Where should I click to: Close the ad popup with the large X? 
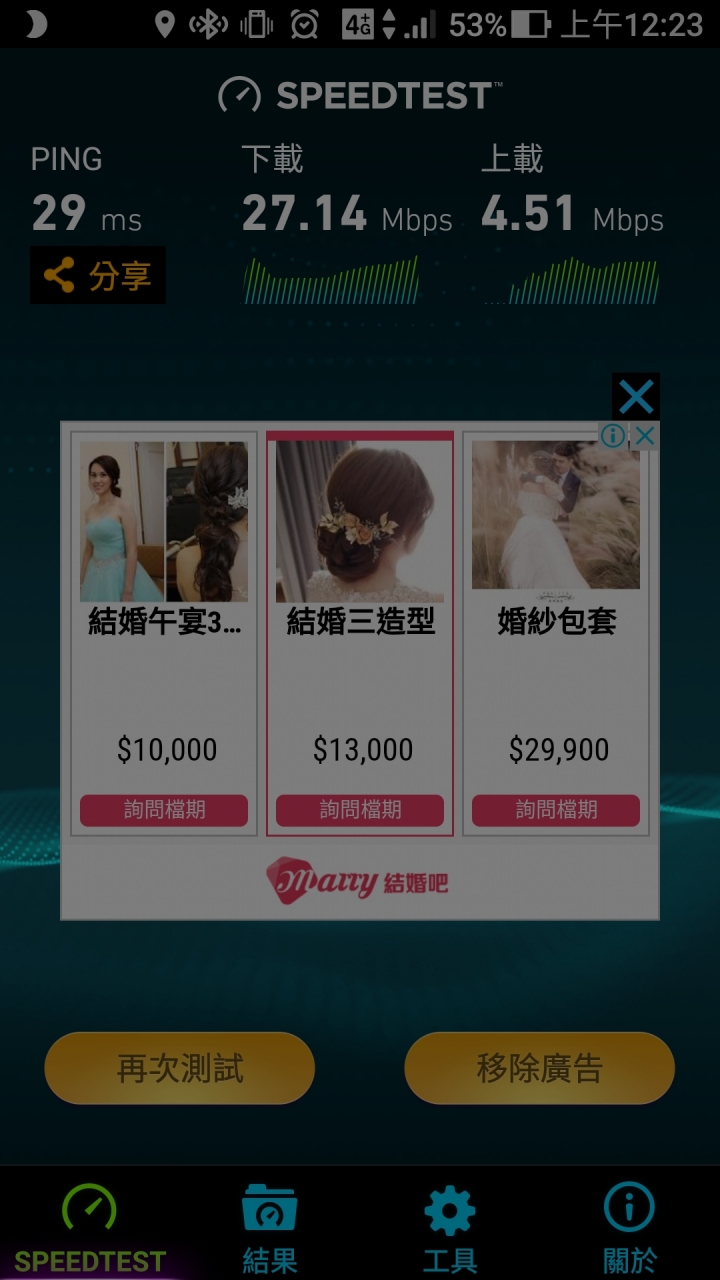click(x=635, y=397)
